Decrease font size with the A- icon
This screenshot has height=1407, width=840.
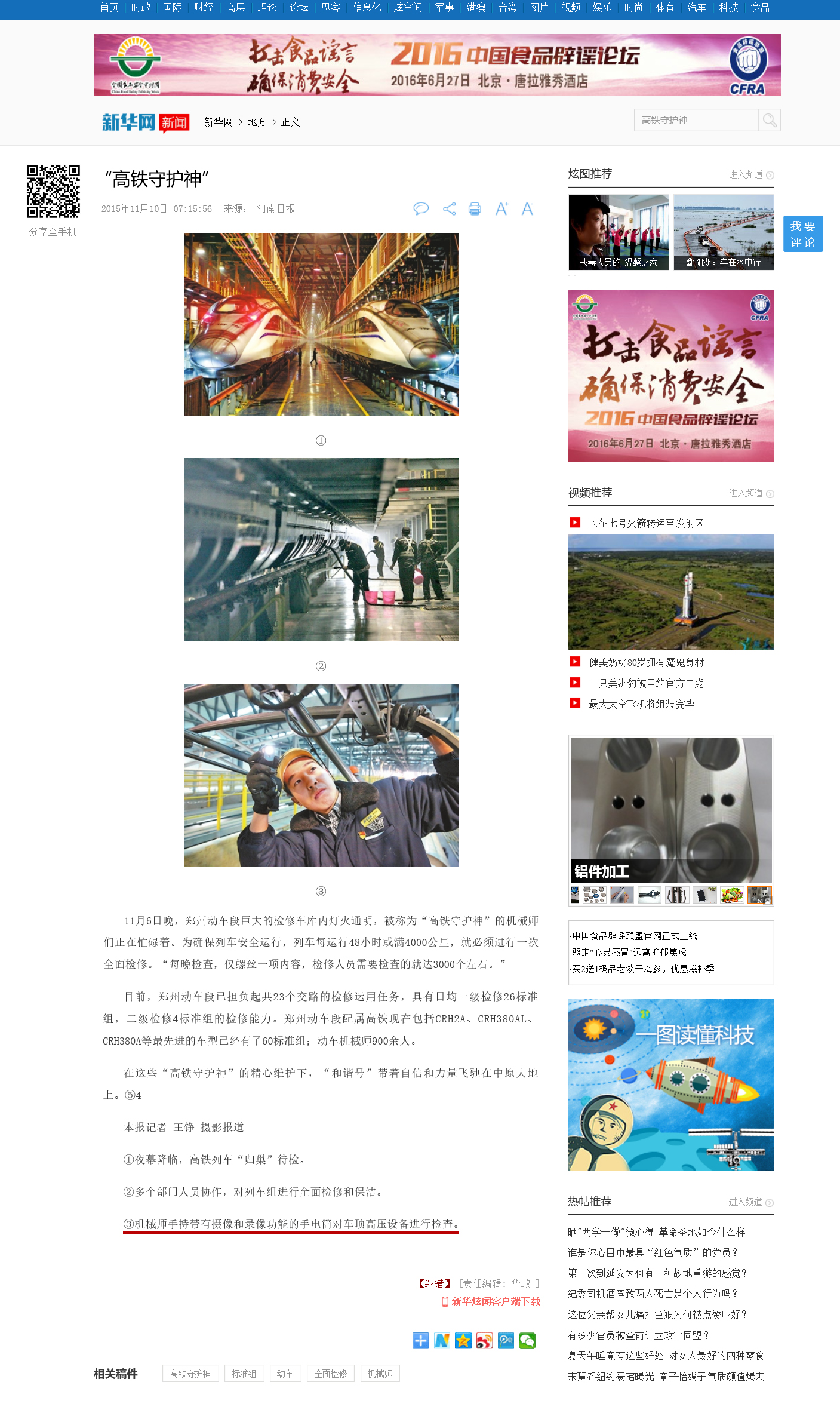click(x=527, y=208)
